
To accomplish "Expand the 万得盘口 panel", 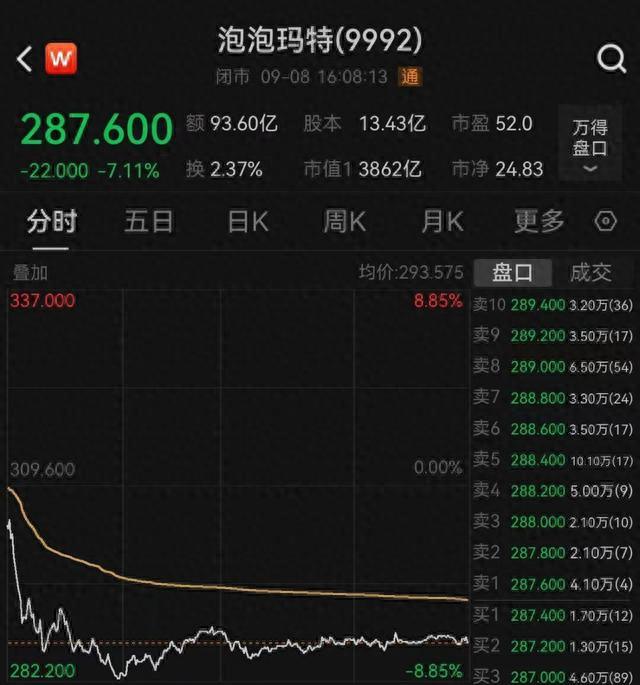I will click(589, 145).
